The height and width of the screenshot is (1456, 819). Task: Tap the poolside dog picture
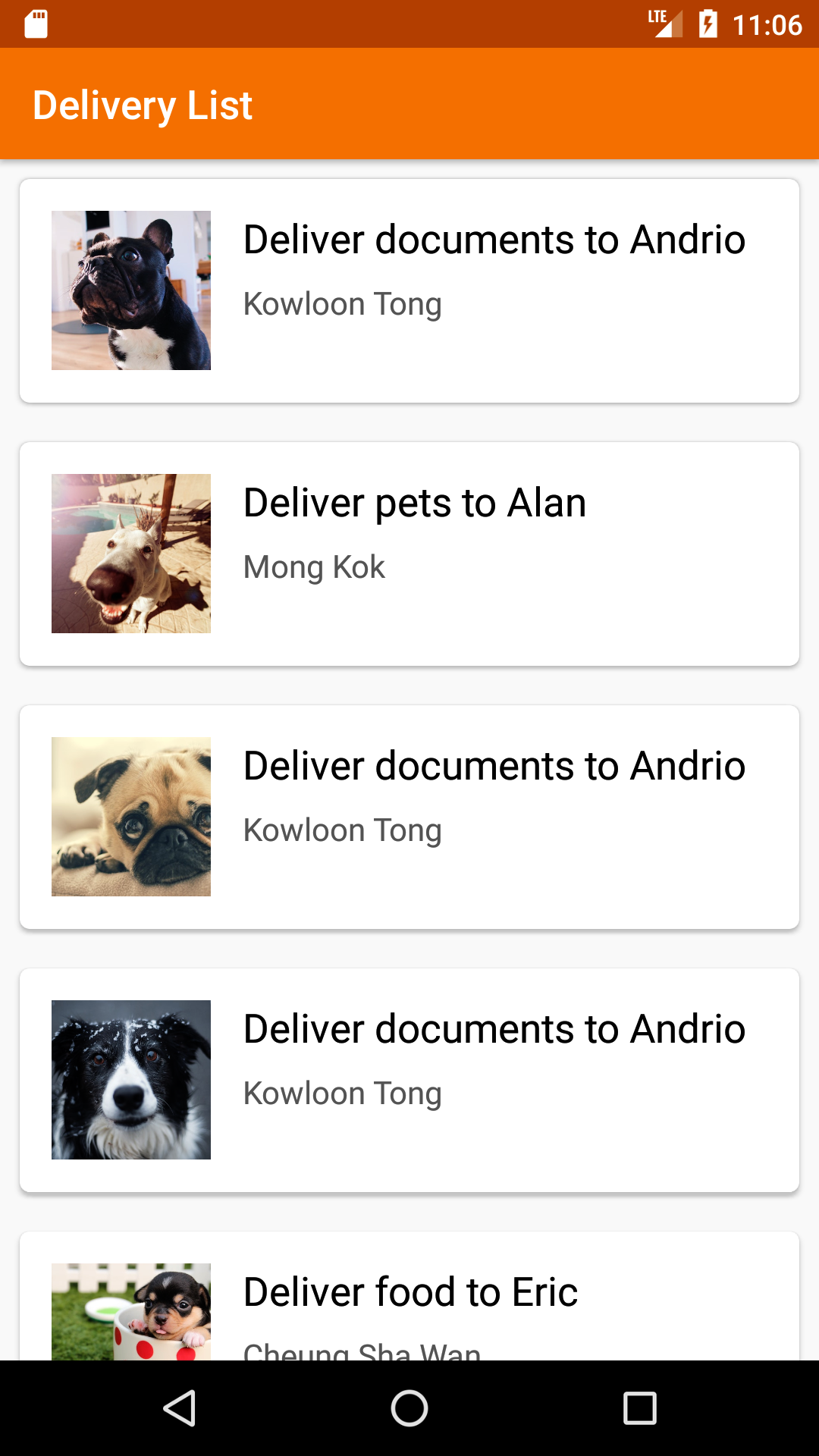point(130,553)
